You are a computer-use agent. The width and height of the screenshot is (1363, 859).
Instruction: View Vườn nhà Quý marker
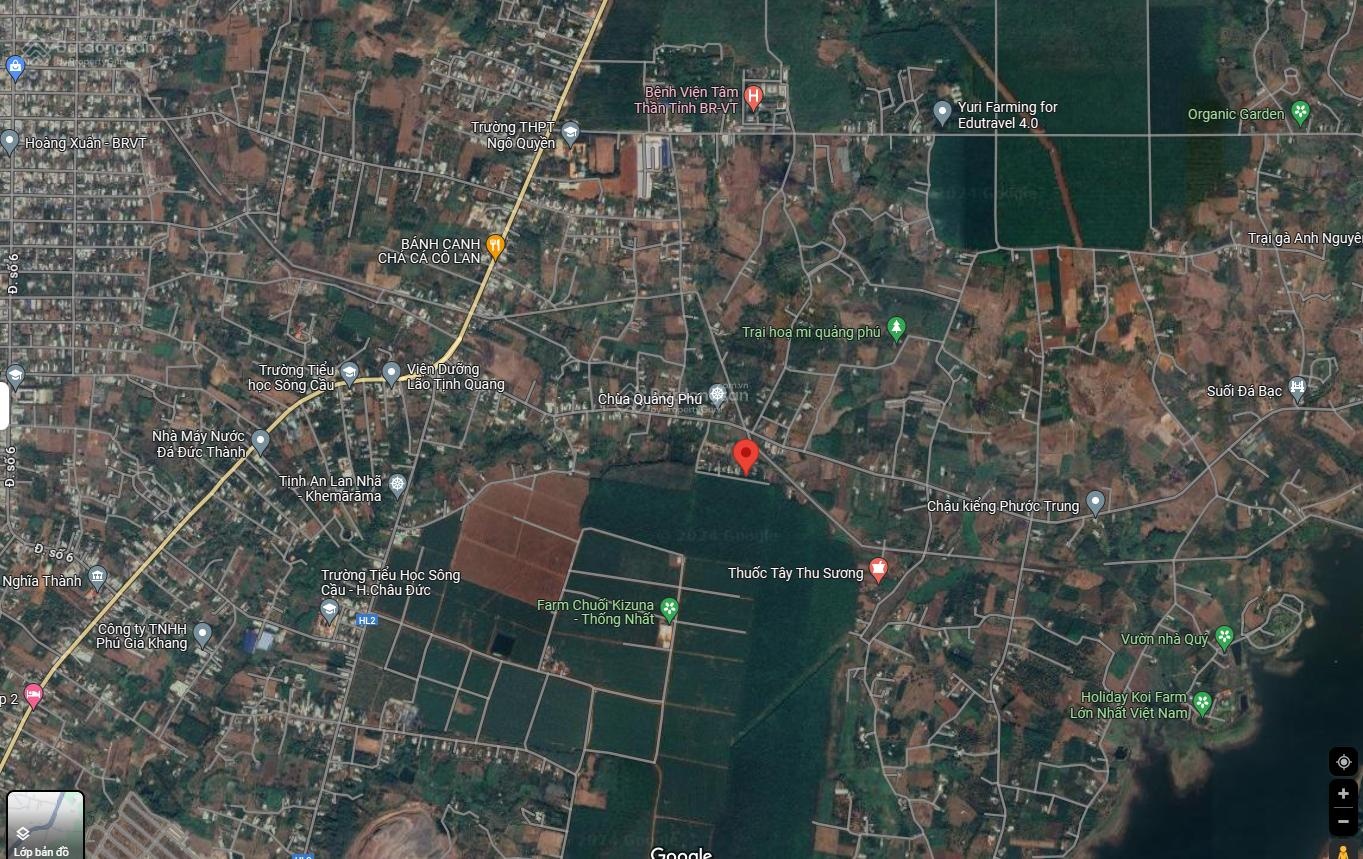coord(1224,637)
